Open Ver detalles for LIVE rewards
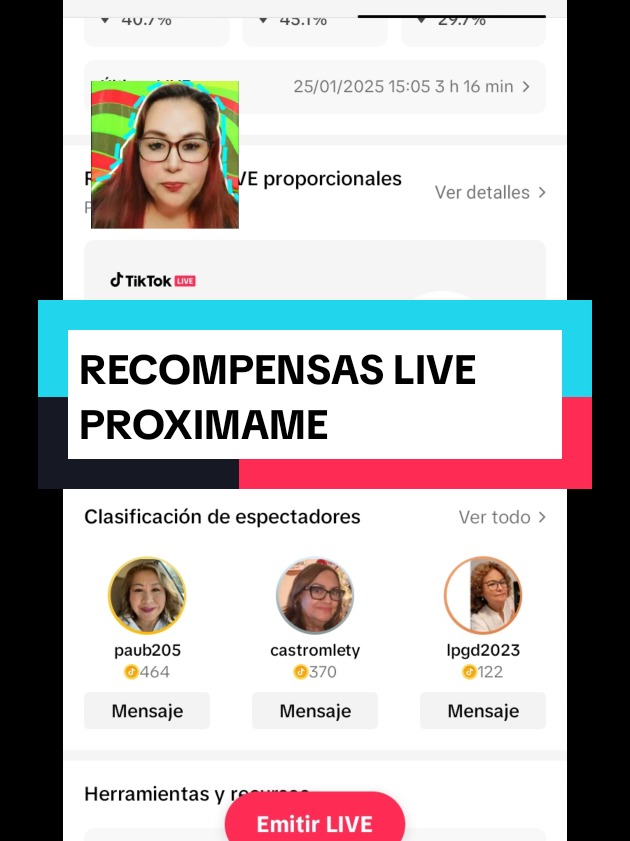Image resolution: width=630 pixels, height=841 pixels. [490, 193]
